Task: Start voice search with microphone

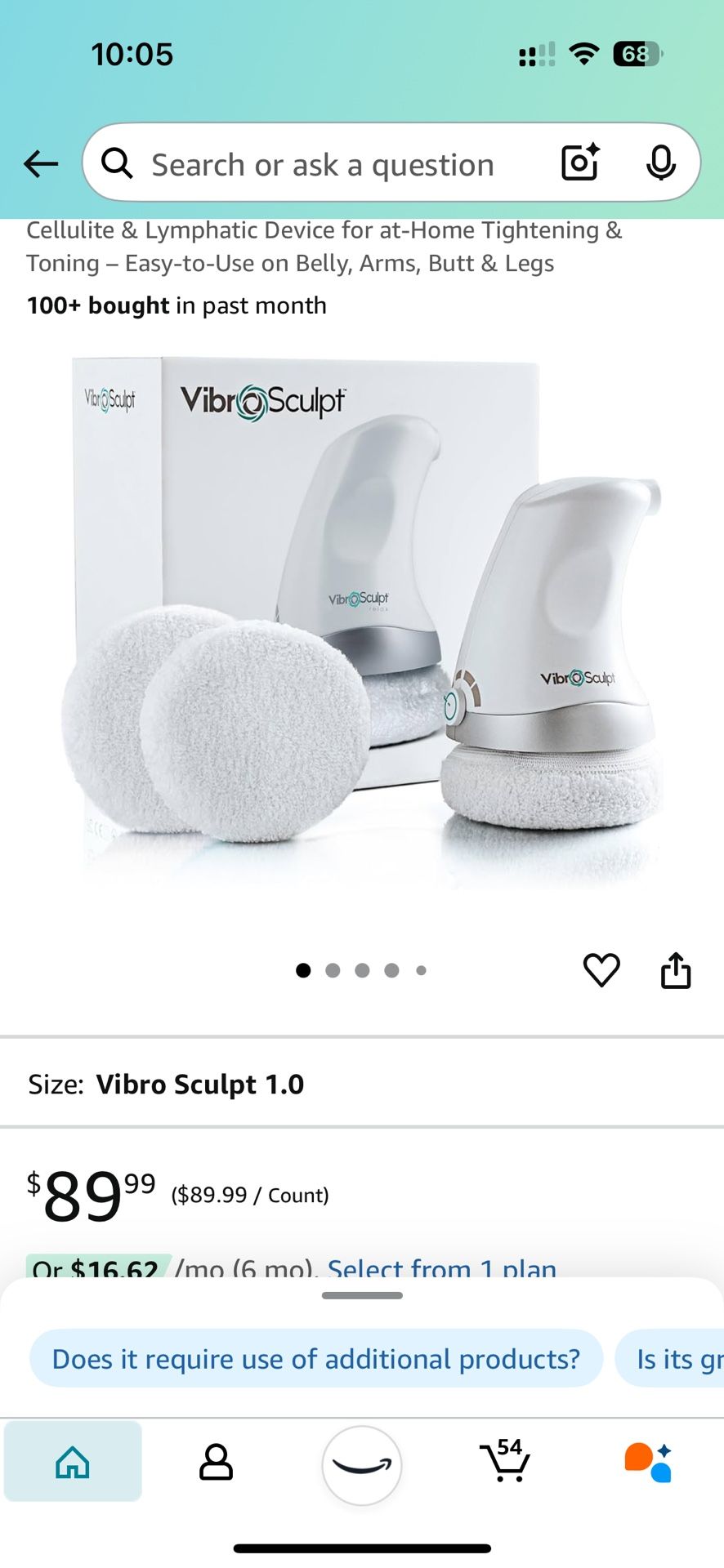Action: [x=660, y=163]
